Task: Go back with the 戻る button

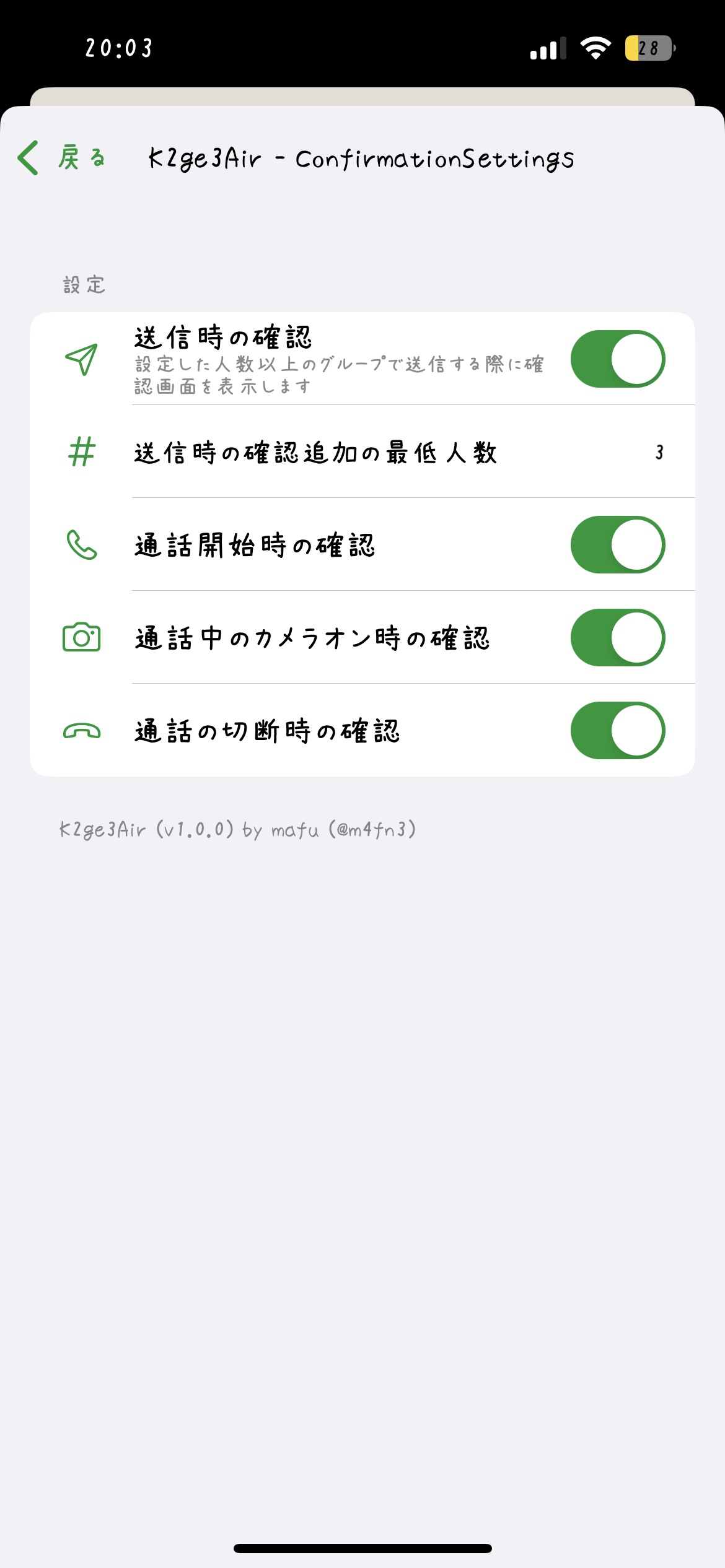Action: click(x=62, y=159)
